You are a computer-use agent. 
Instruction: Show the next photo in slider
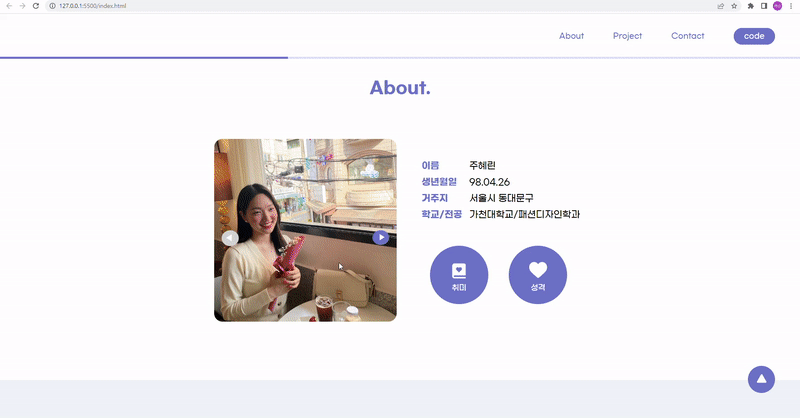pyautogui.click(x=380, y=237)
